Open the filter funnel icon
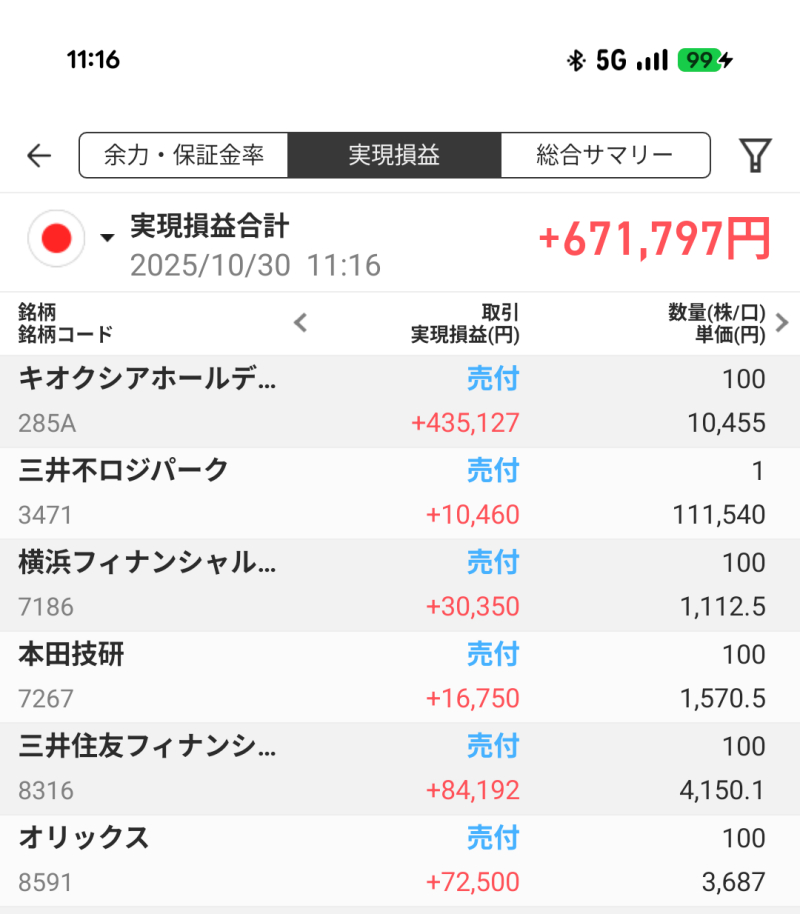800x914 pixels. [755, 155]
